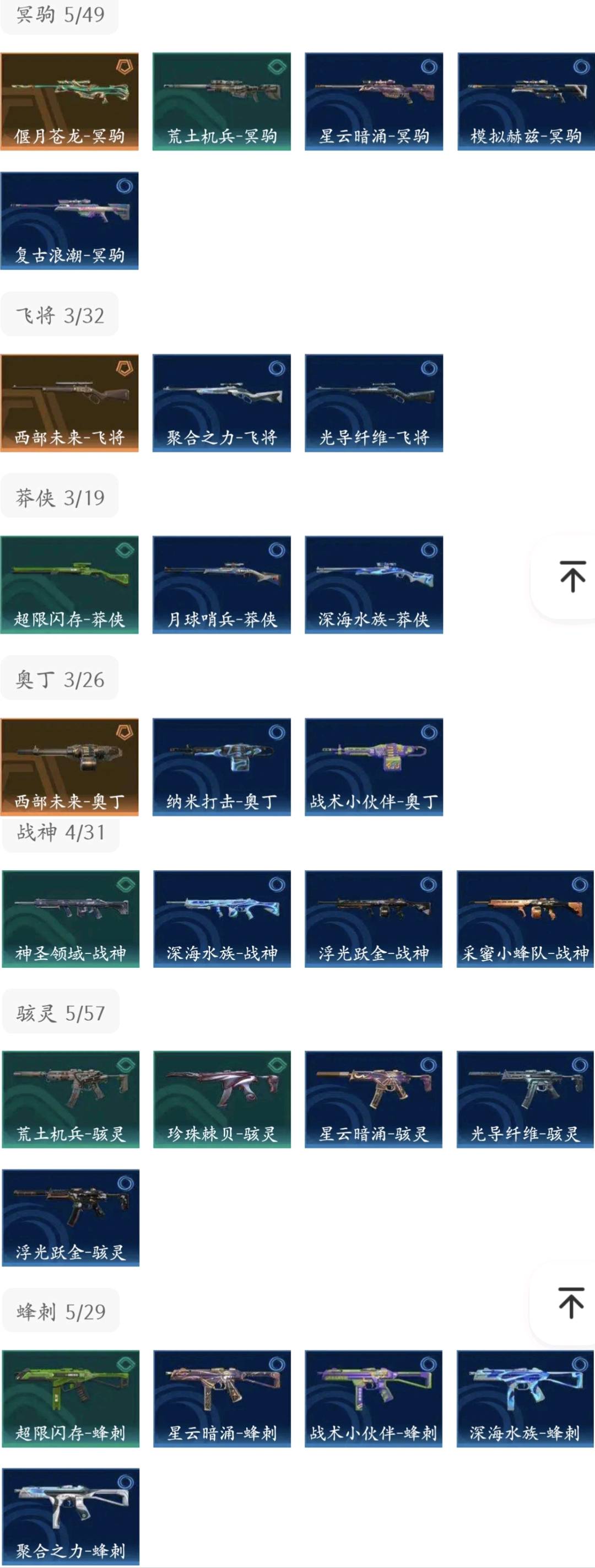
Task: Open the 珍珠棘贝-骇灵 skin tile
Action: pyautogui.click(x=221, y=1100)
